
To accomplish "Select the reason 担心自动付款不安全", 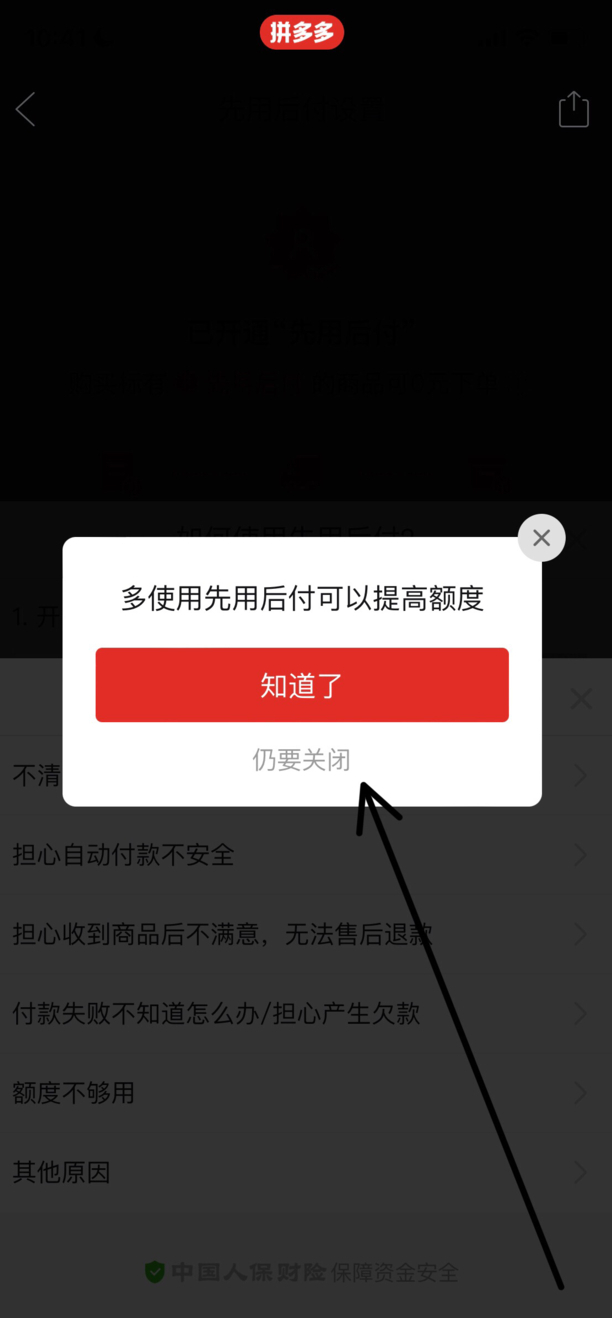I will [306, 855].
